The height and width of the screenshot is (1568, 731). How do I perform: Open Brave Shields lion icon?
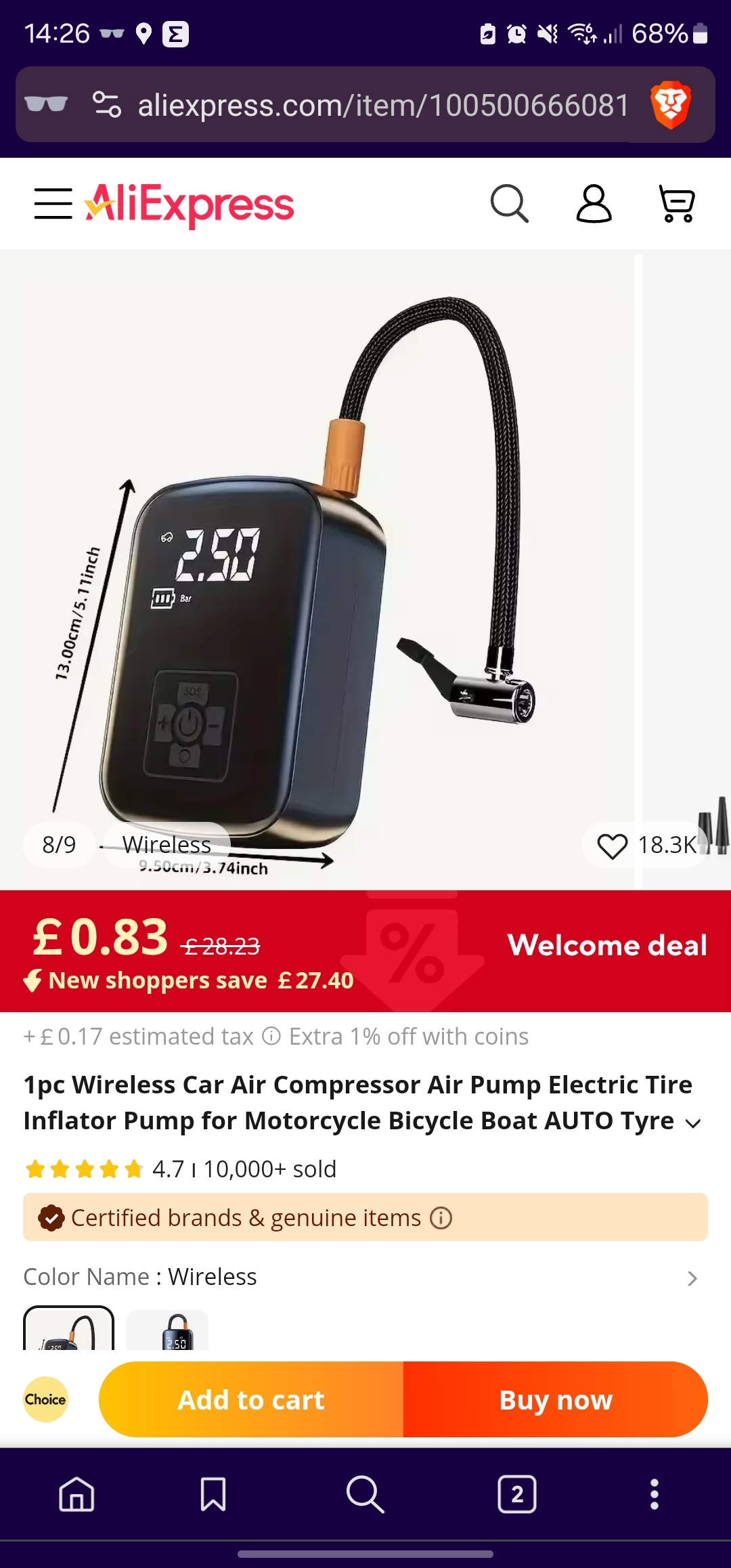pyautogui.click(x=669, y=106)
